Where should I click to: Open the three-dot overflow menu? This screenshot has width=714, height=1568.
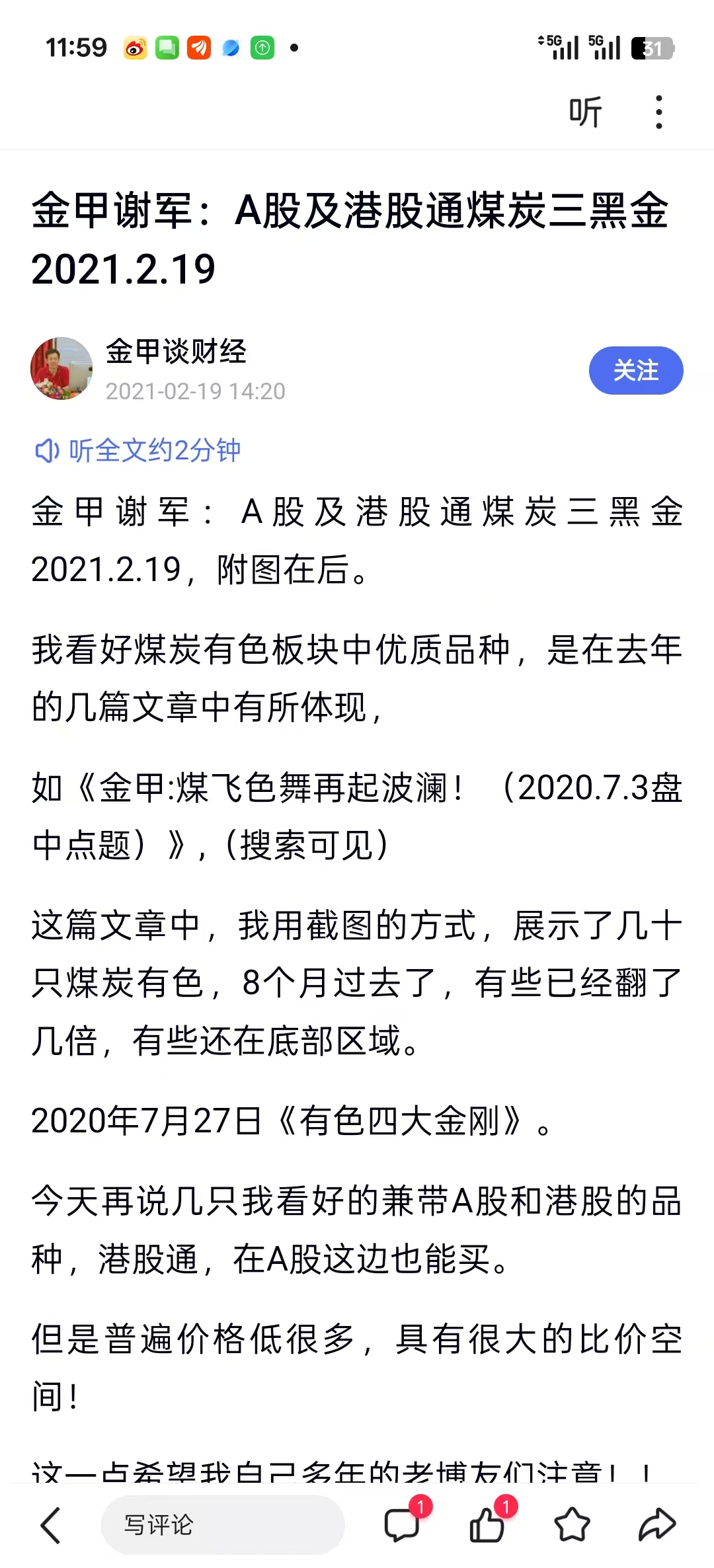(658, 112)
